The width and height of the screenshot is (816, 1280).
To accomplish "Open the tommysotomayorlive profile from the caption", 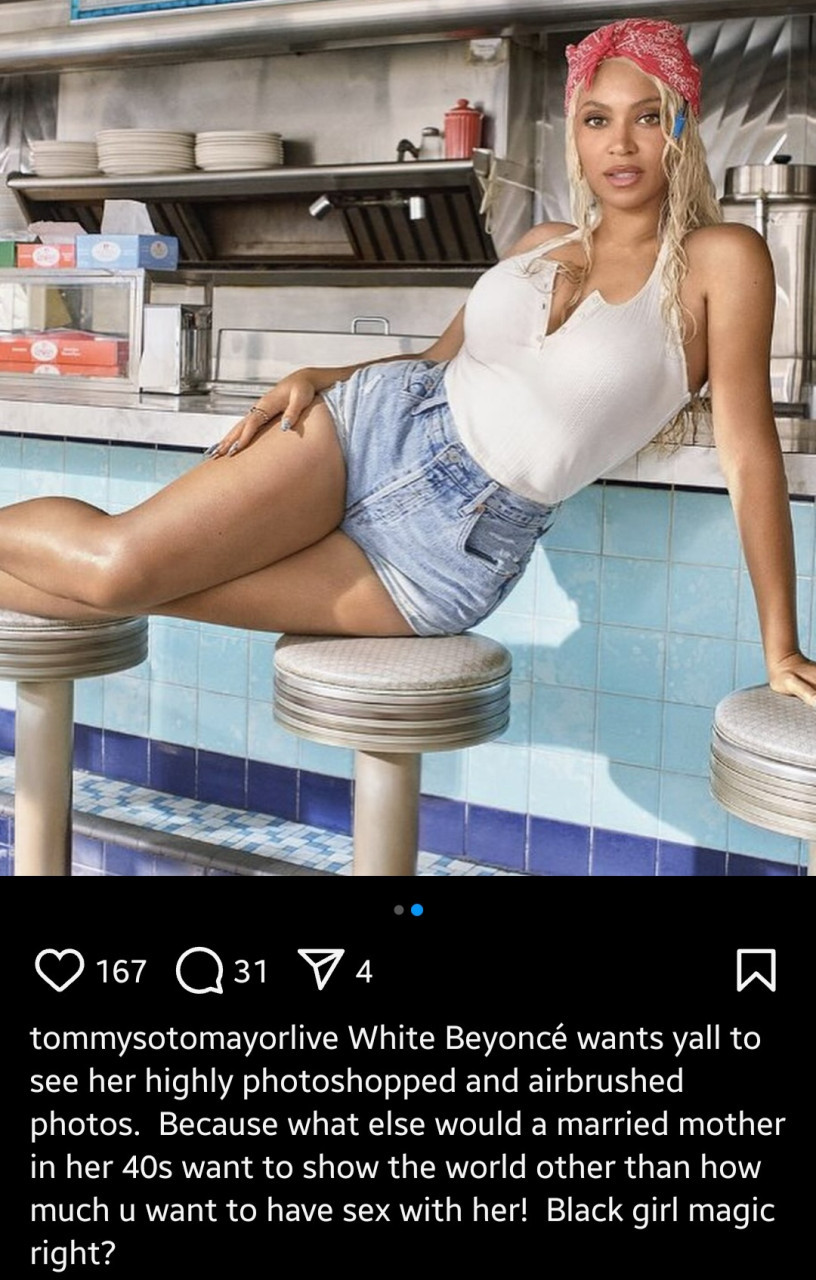I will pyautogui.click(x=184, y=1038).
